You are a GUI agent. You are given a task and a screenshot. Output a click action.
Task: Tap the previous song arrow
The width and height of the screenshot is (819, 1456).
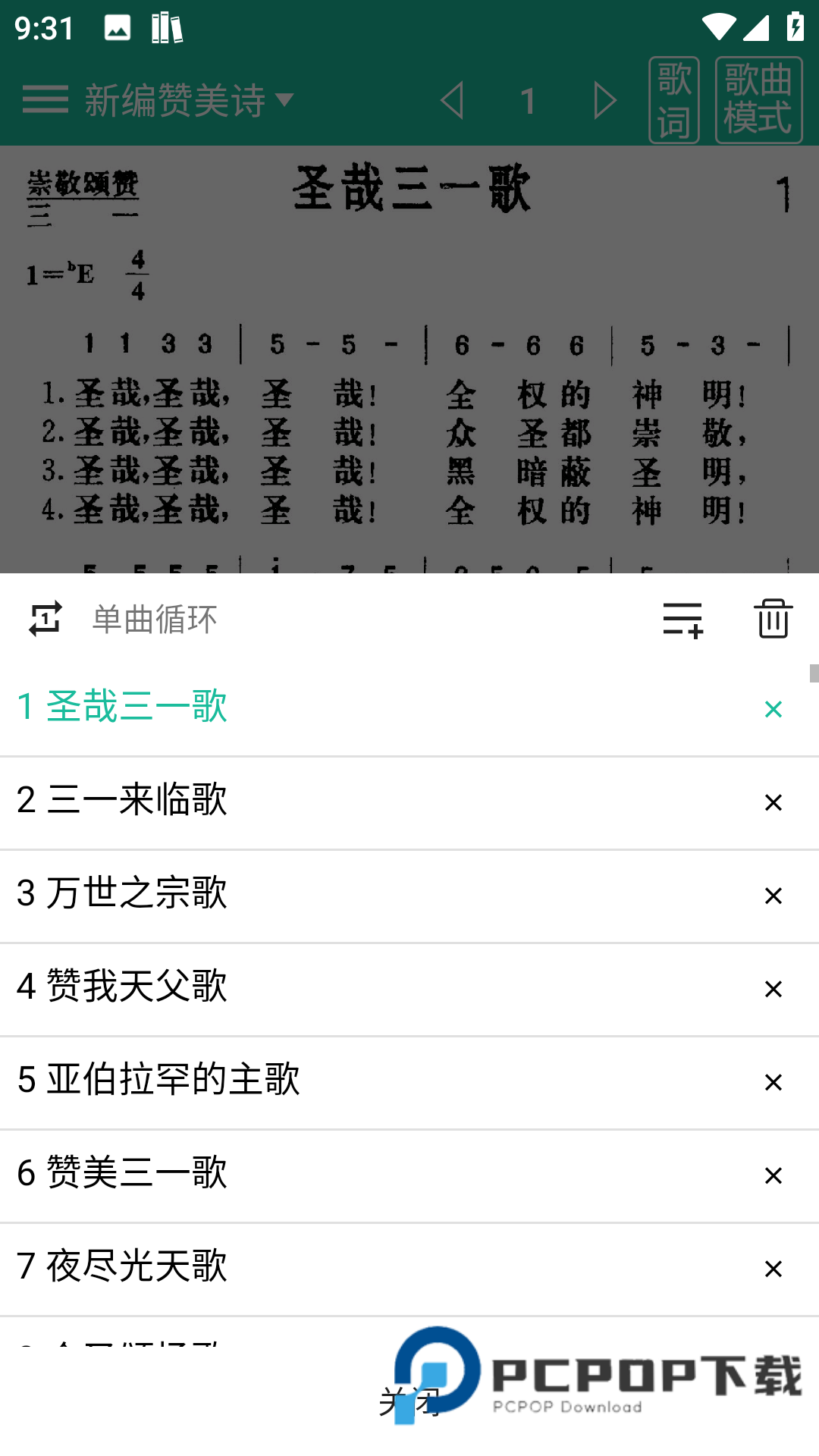[453, 99]
